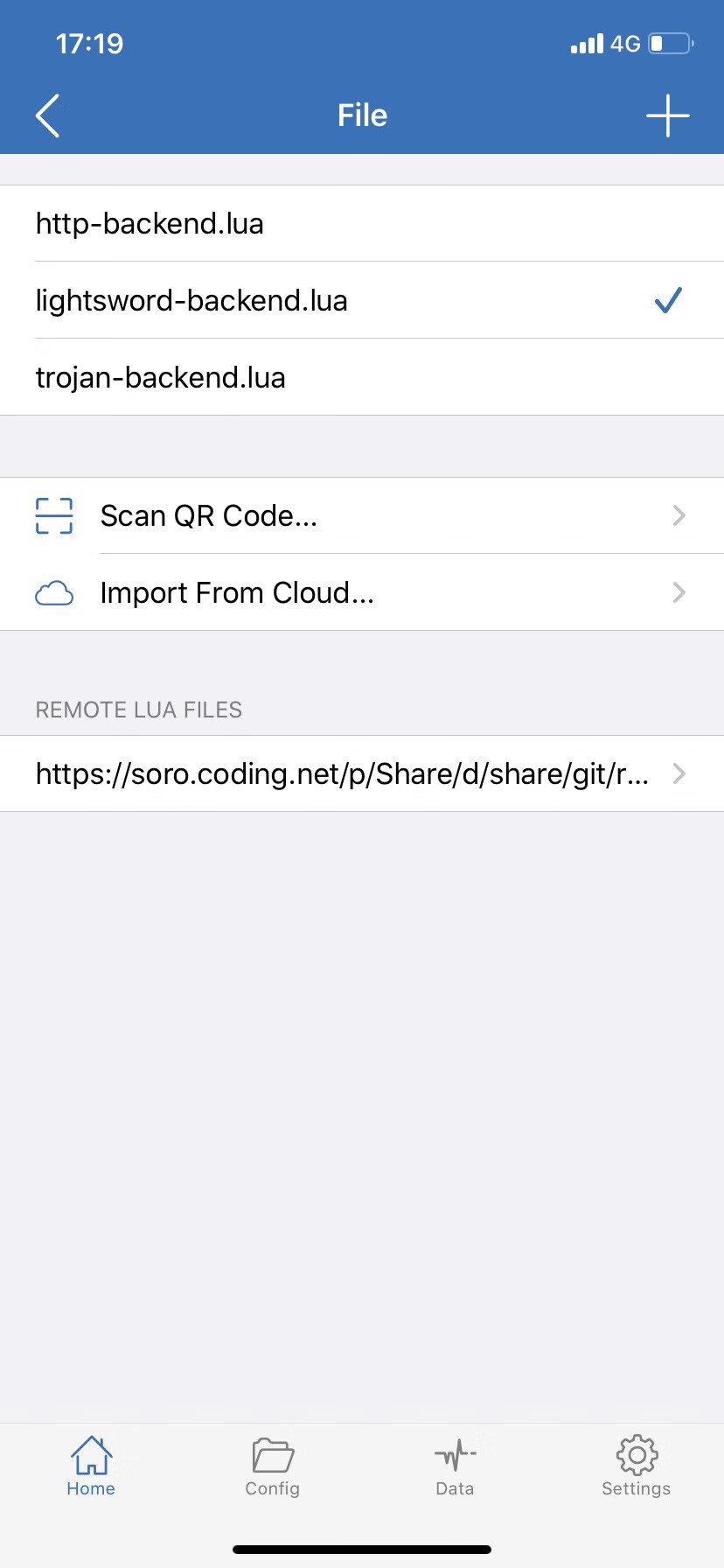Go back using the top-left arrow
The width and height of the screenshot is (724, 1568).
click(48, 115)
